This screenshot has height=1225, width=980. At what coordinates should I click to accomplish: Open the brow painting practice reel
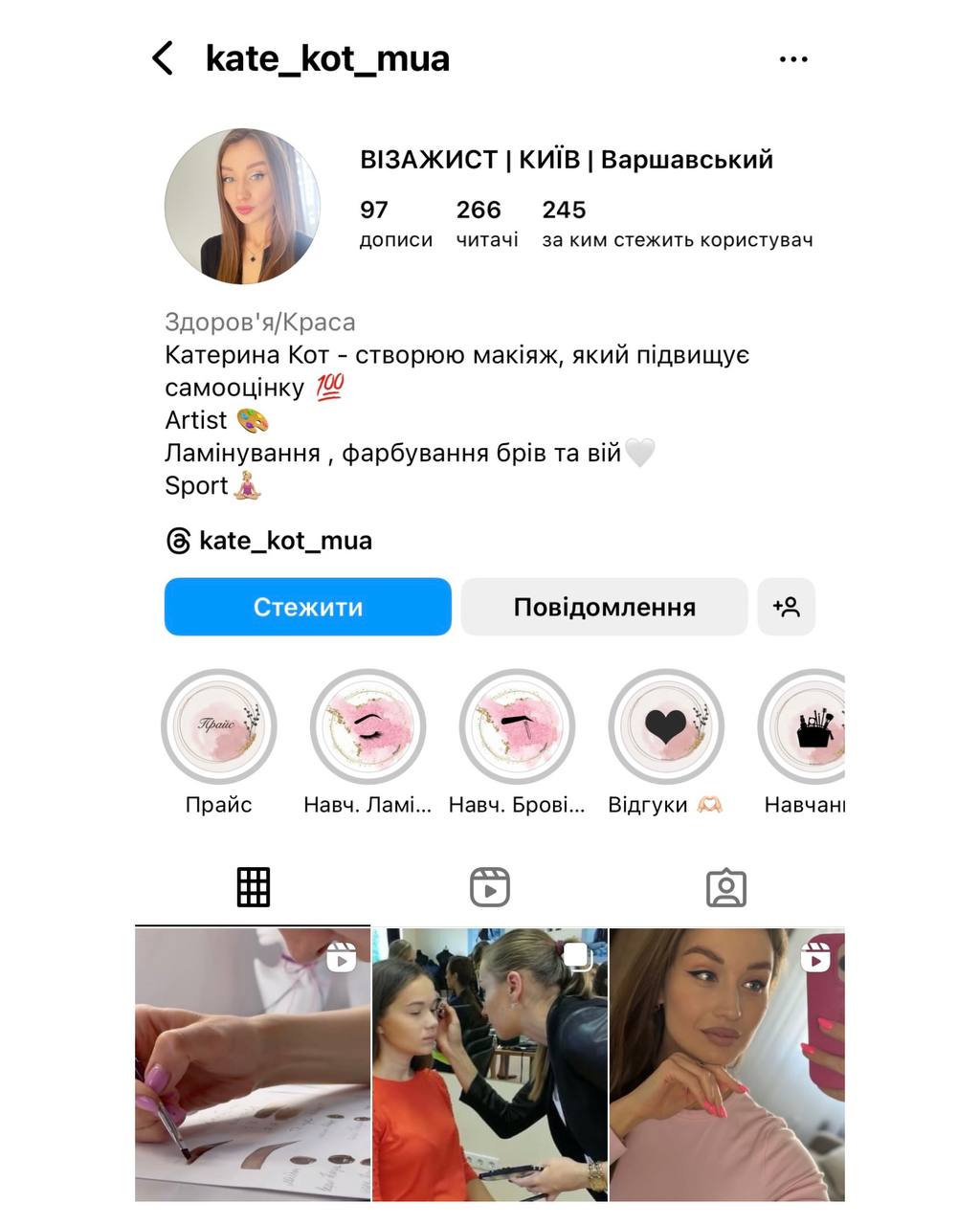[253, 1064]
